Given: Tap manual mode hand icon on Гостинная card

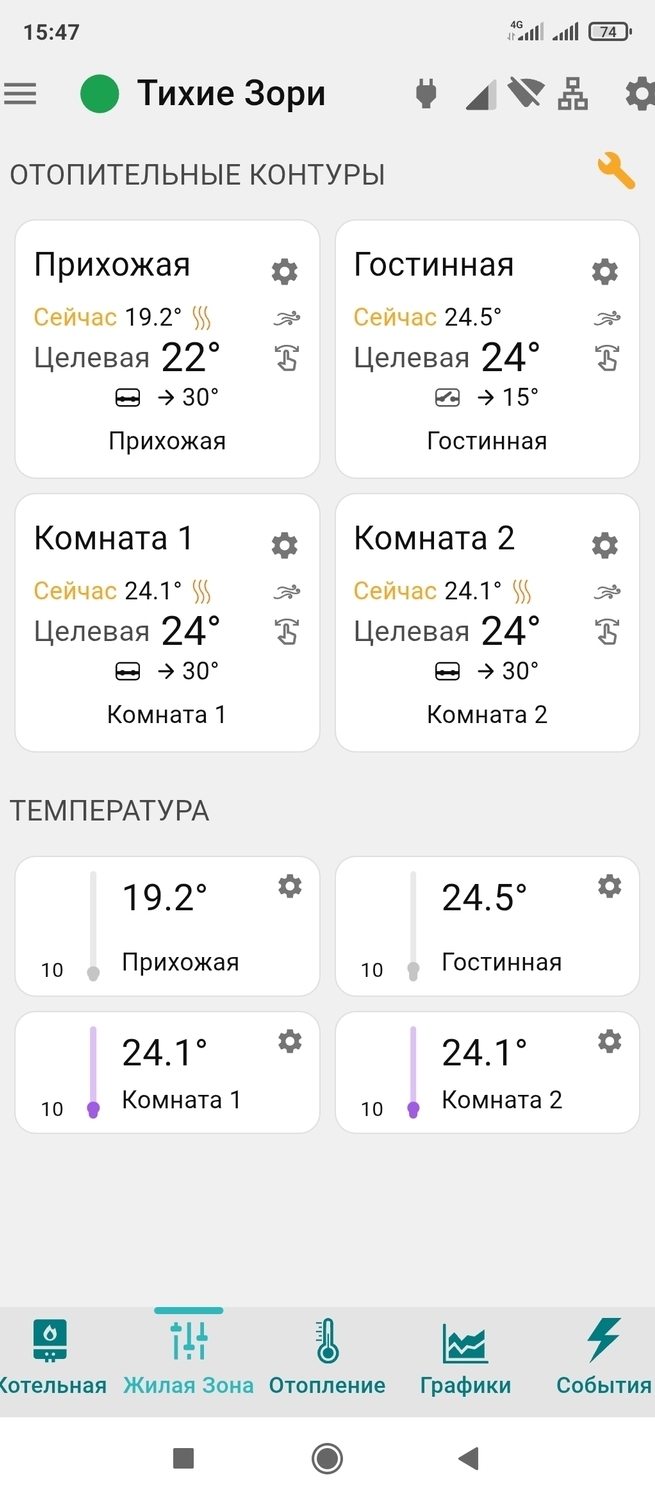Looking at the screenshot, I should [607, 358].
